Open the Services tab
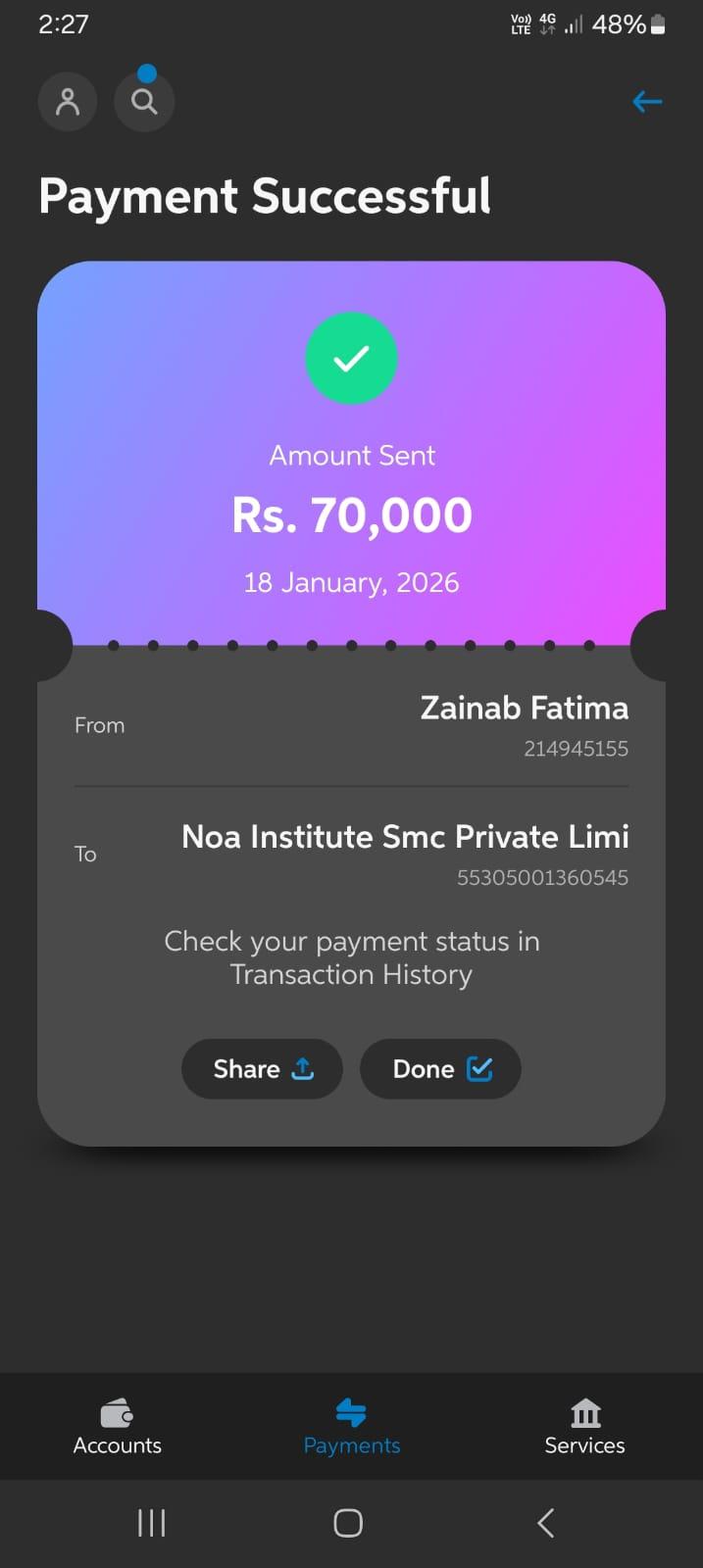Screen dimensions: 703x1568 pos(584,1427)
